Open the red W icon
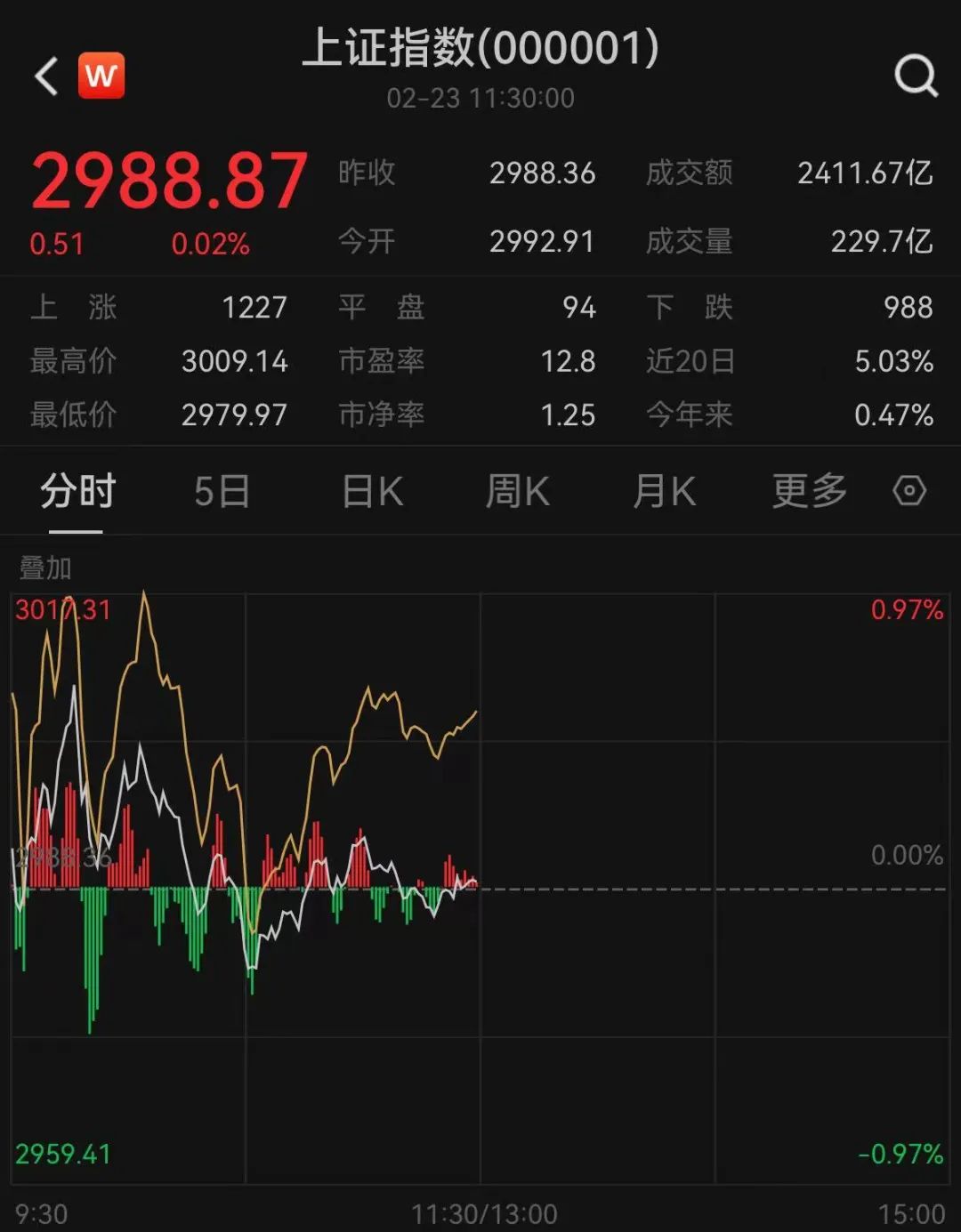961x1232 pixels. [x=101, y=76]
